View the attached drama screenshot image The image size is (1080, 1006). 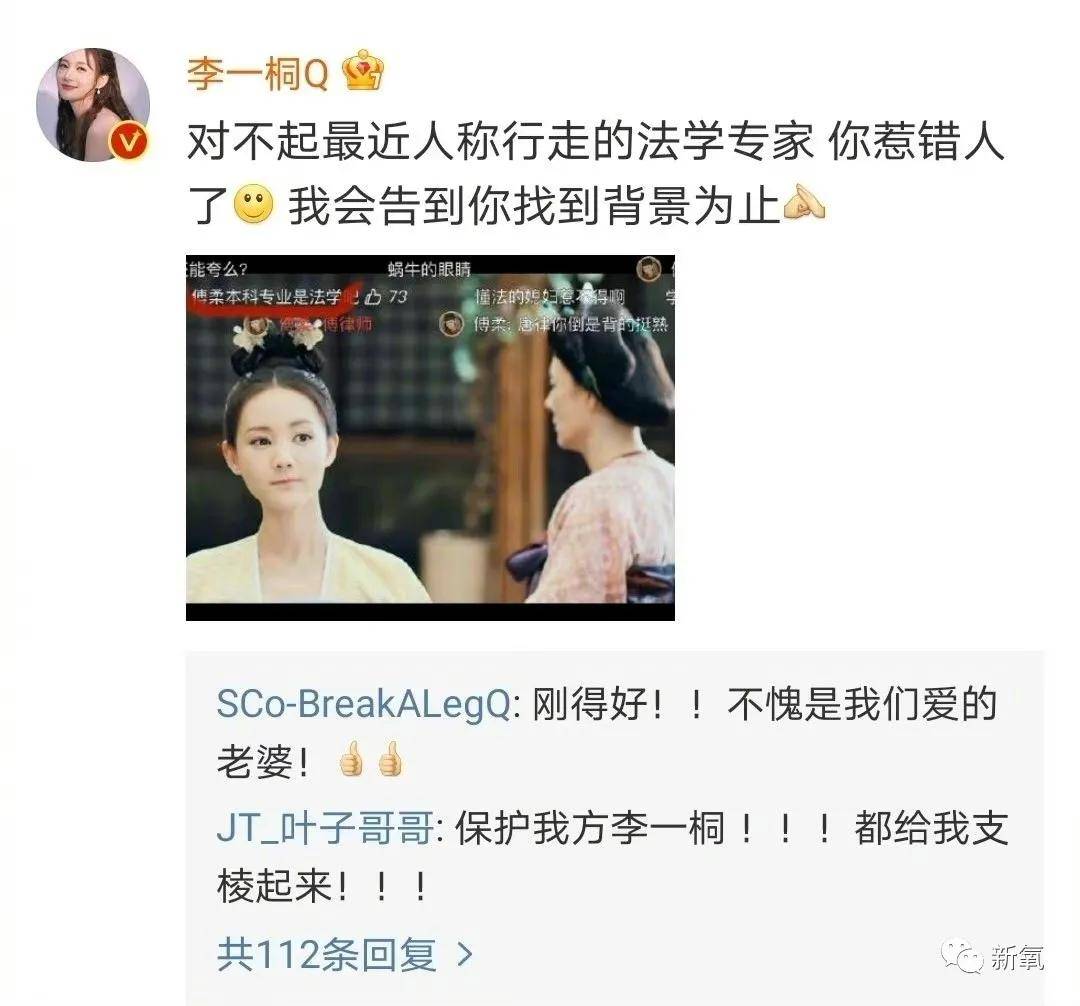[x=430, y=435]
